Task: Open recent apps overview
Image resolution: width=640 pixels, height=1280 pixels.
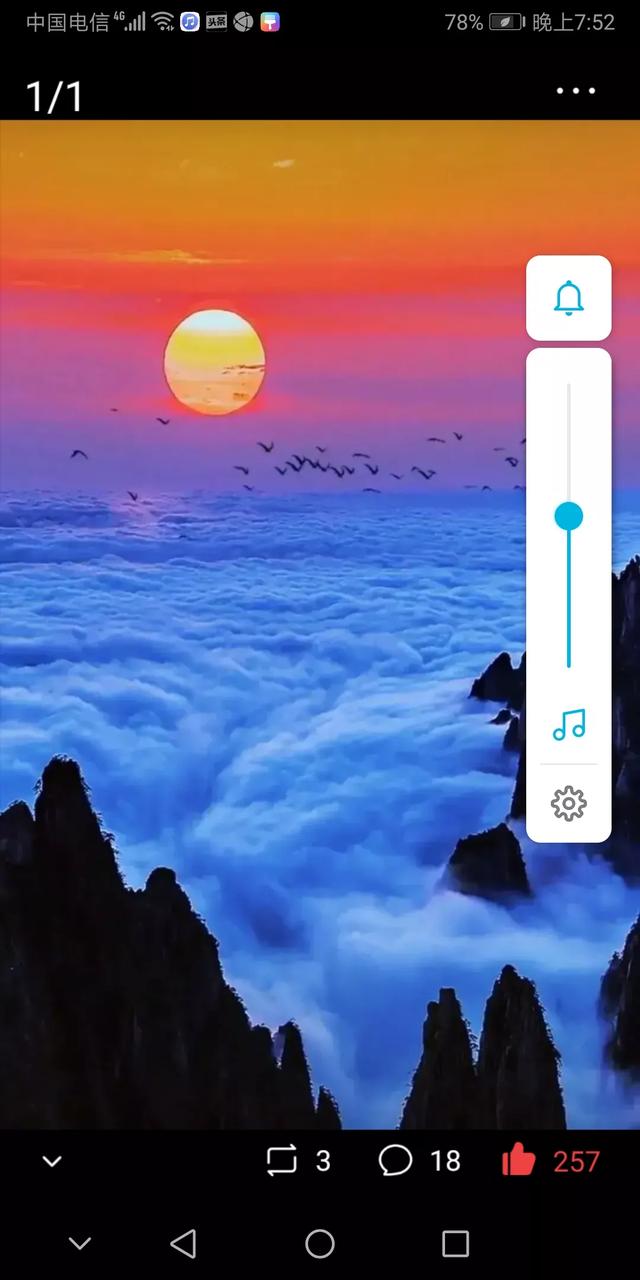Action: pyautogui.click(x=456, y=1243)
